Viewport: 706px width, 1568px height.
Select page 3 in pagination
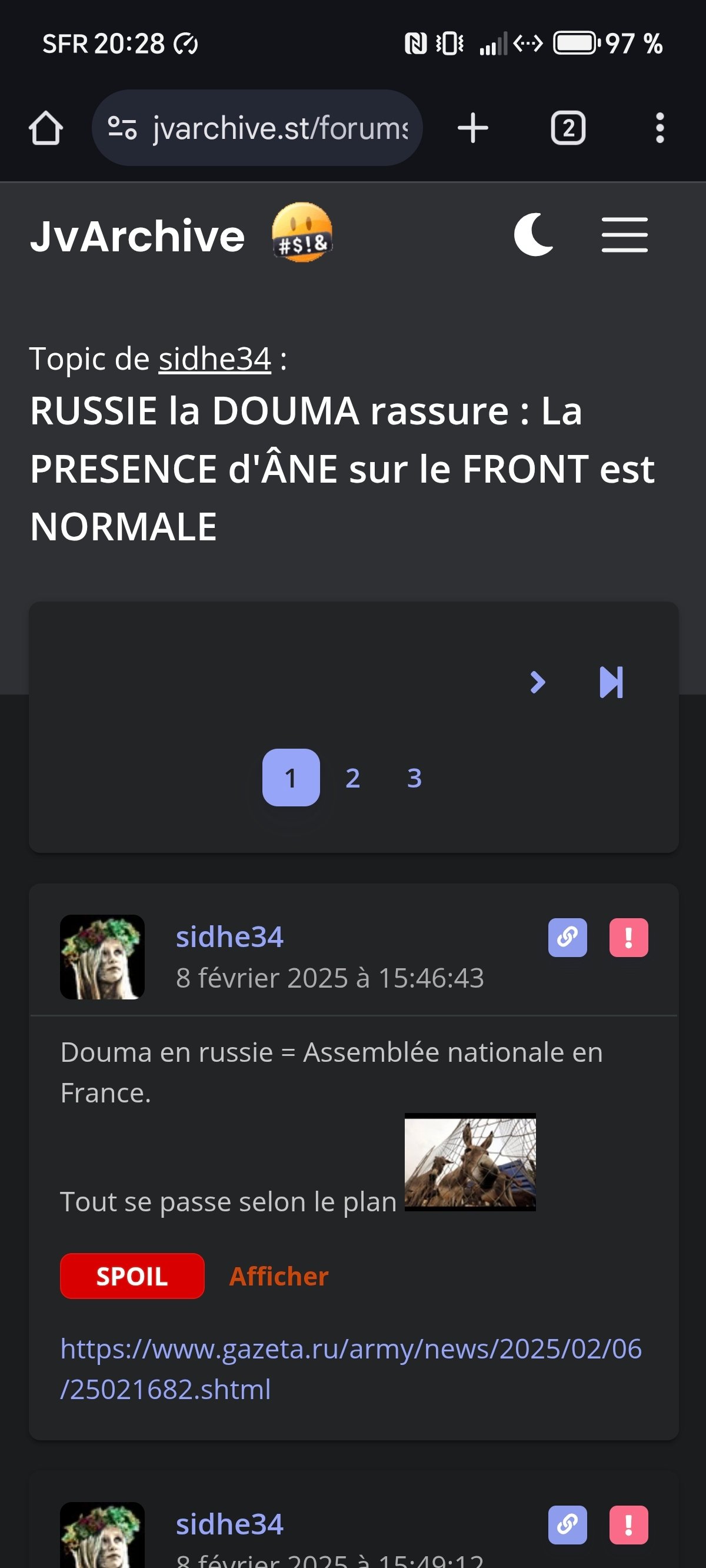coord(414,778)
